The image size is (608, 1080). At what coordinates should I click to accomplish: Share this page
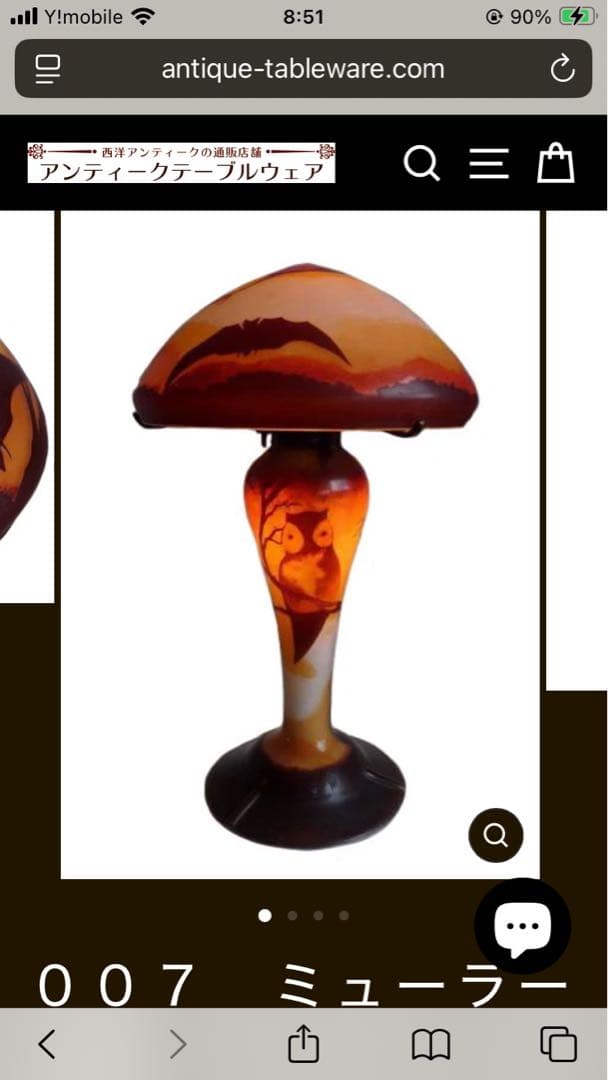pos(303,1044)
